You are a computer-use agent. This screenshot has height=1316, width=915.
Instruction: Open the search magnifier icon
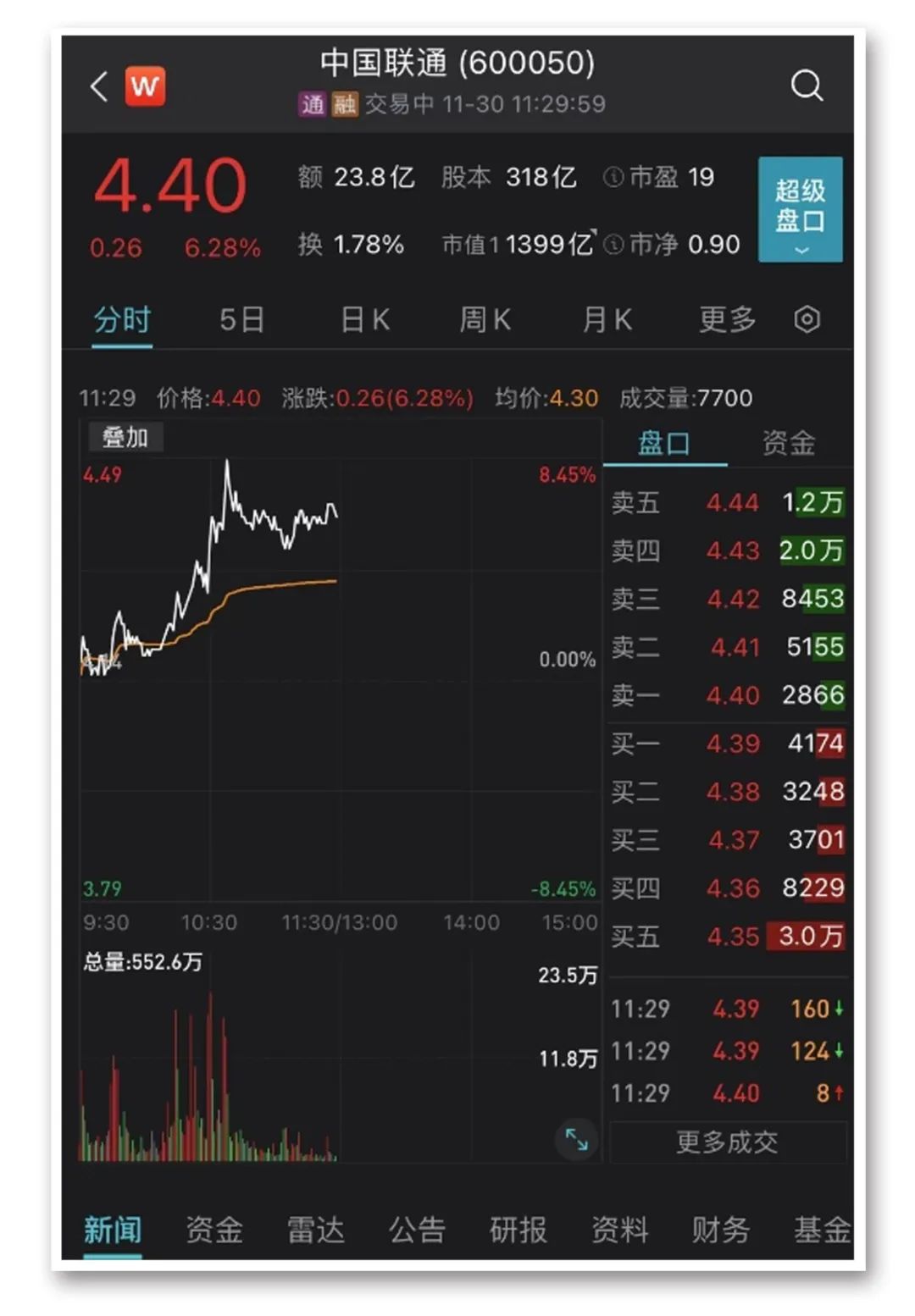(x=806, y=86)
